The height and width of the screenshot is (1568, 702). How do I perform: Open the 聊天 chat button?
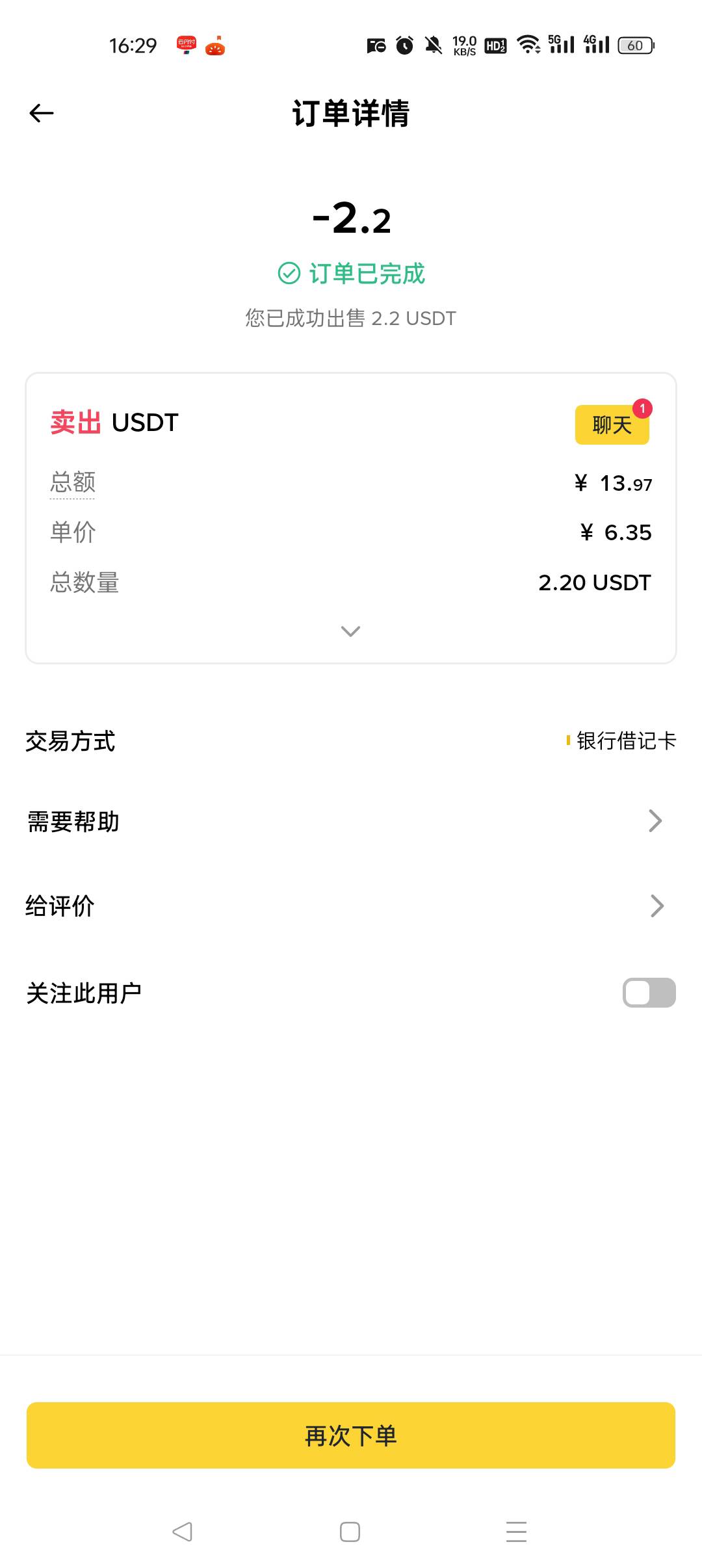612,425
